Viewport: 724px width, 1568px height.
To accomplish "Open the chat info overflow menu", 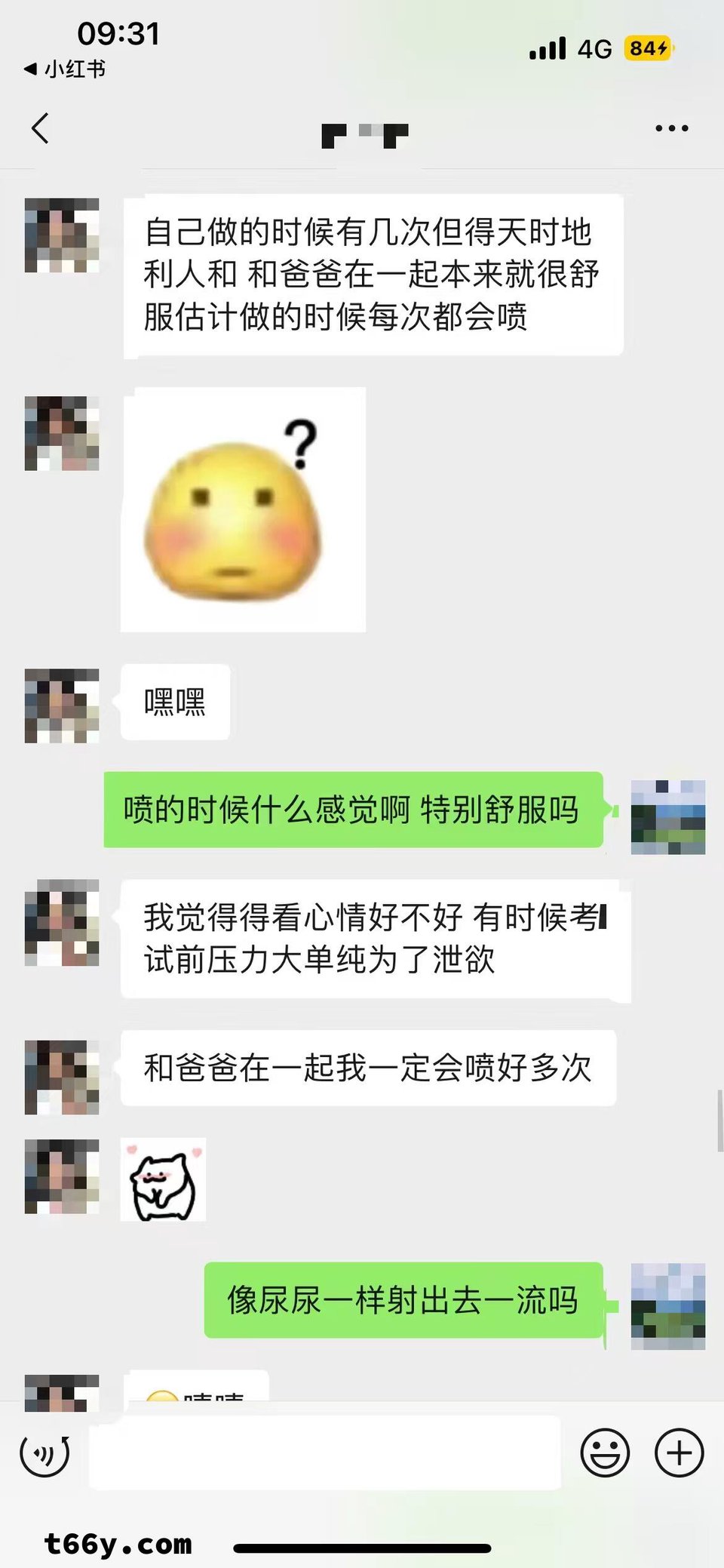I will coord(671,128).
